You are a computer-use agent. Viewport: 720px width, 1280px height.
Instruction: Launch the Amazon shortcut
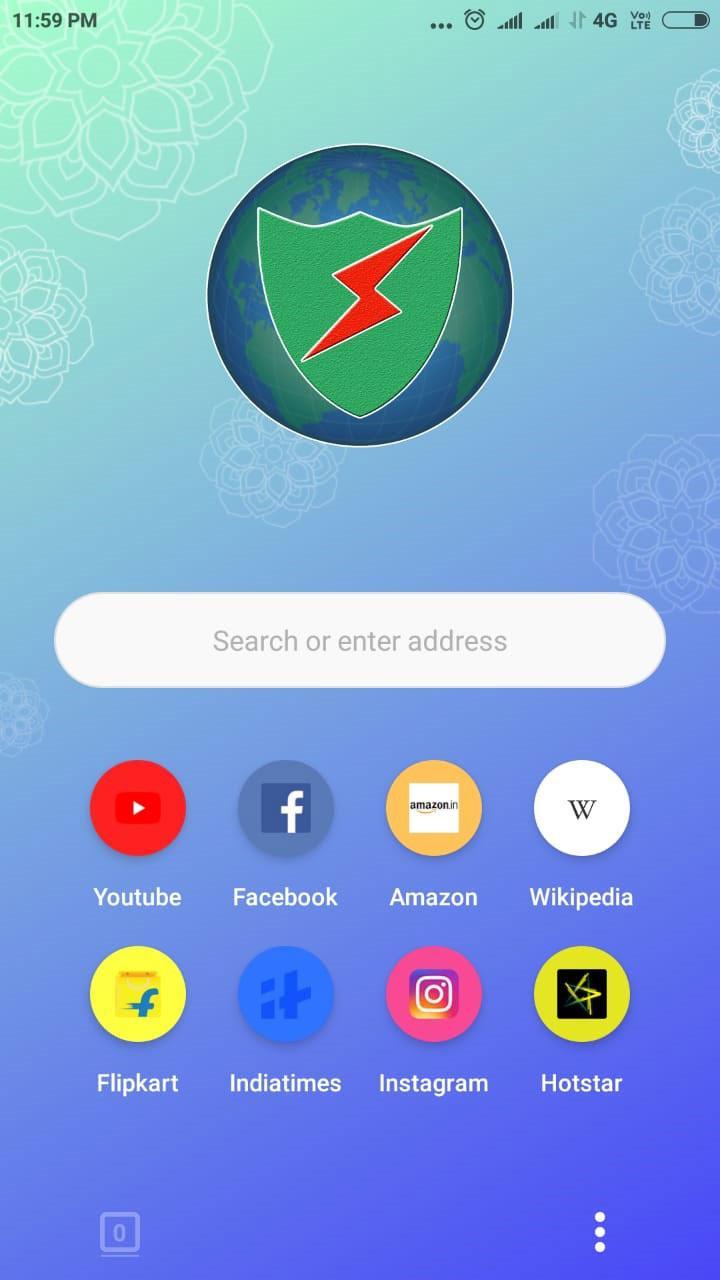pos(434,808)
